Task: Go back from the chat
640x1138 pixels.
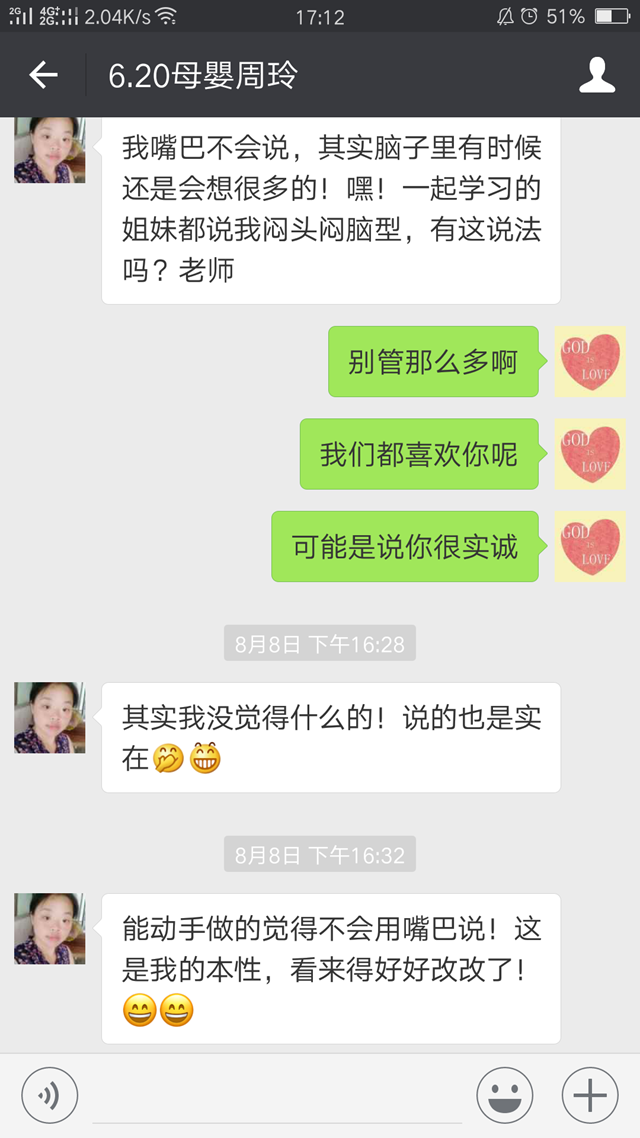Action: pyautogui.click(x=43, y=75)
